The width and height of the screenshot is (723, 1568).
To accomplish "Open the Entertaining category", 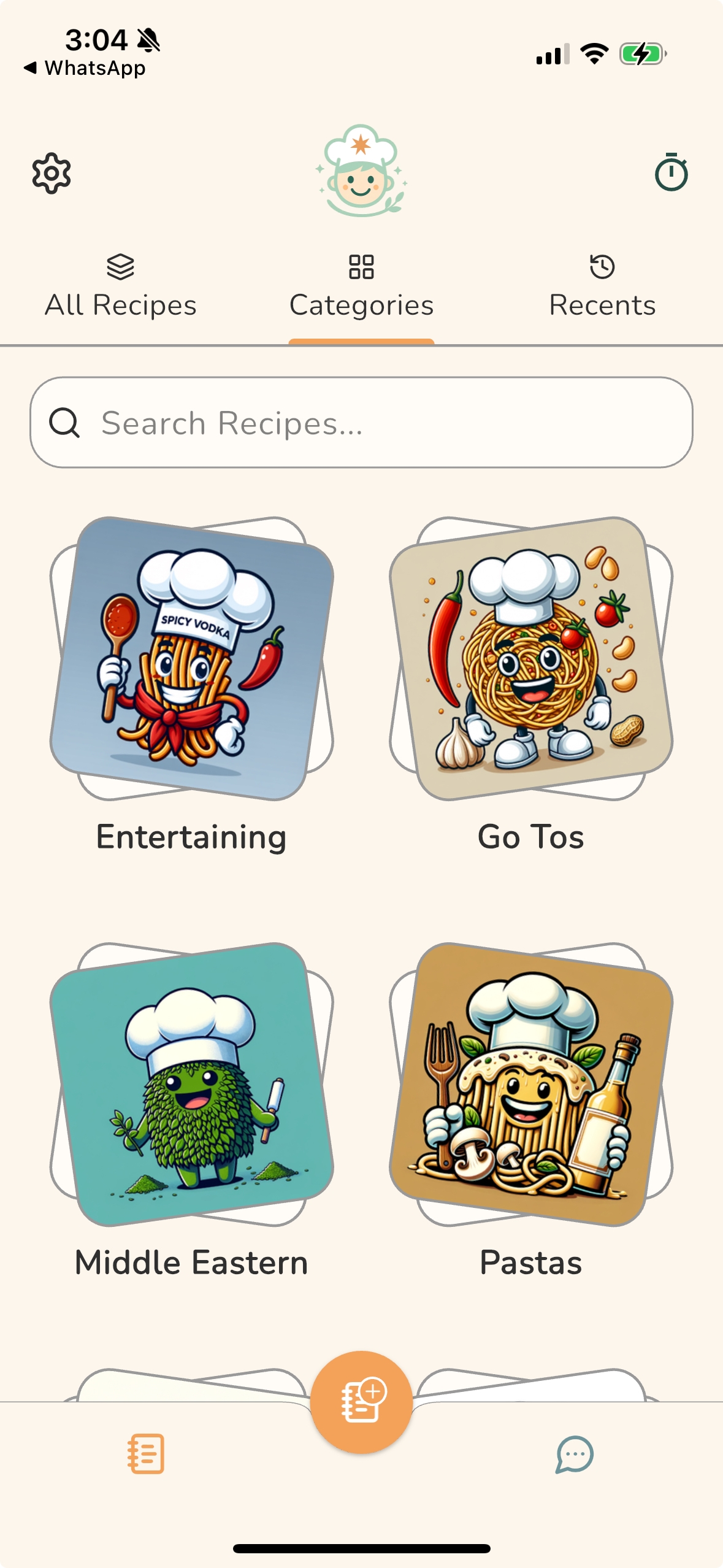I will [191, 659].
